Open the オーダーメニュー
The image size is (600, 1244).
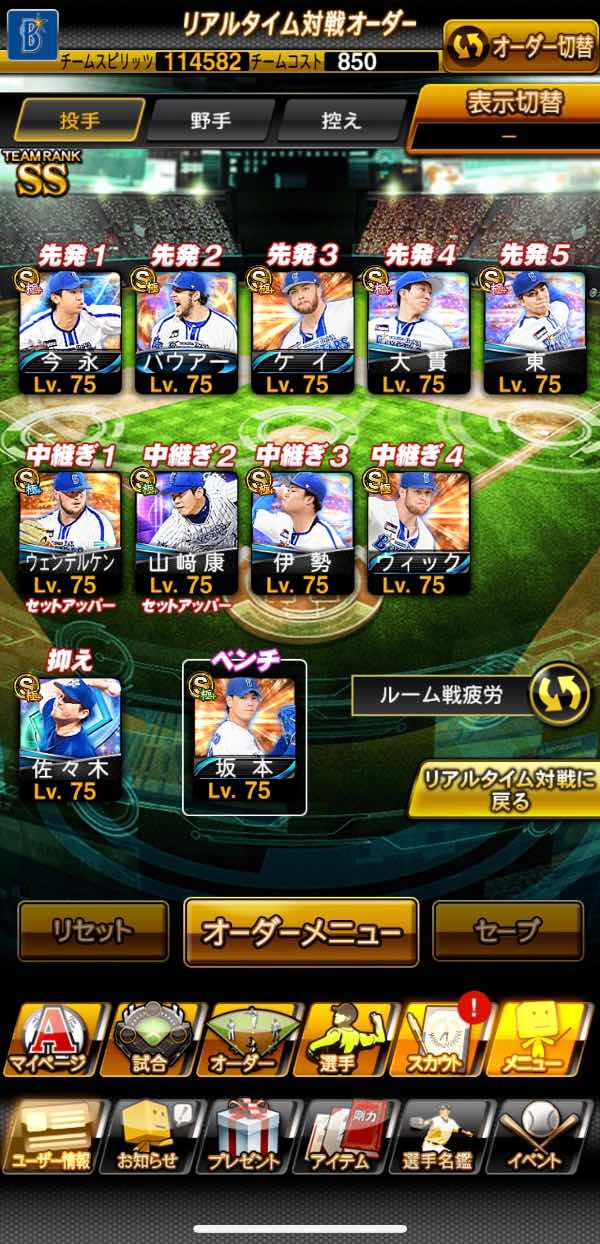coord(301,931)
